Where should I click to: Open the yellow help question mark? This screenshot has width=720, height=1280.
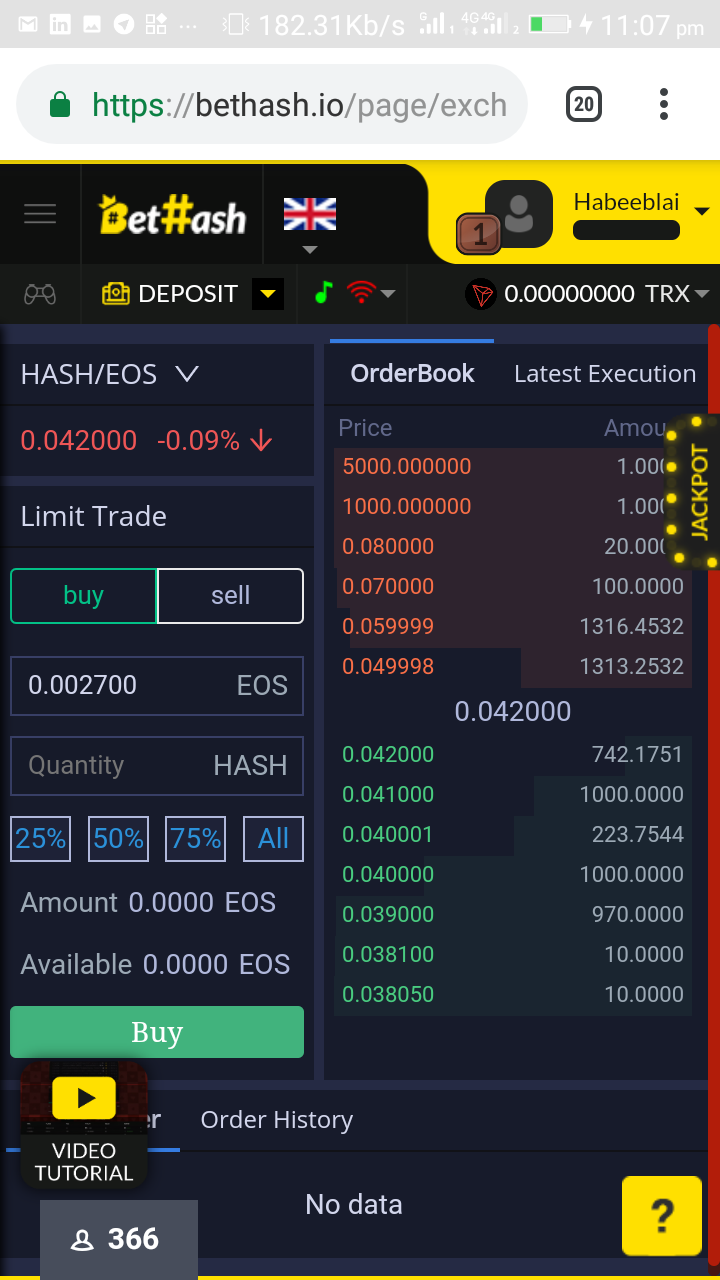coord(661,1215)
